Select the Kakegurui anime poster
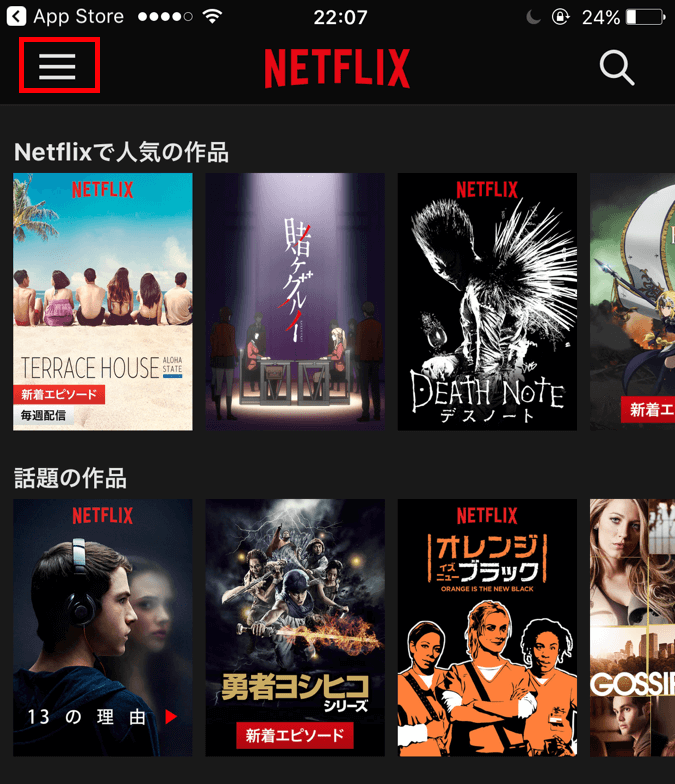 click(x=295, y=301)
